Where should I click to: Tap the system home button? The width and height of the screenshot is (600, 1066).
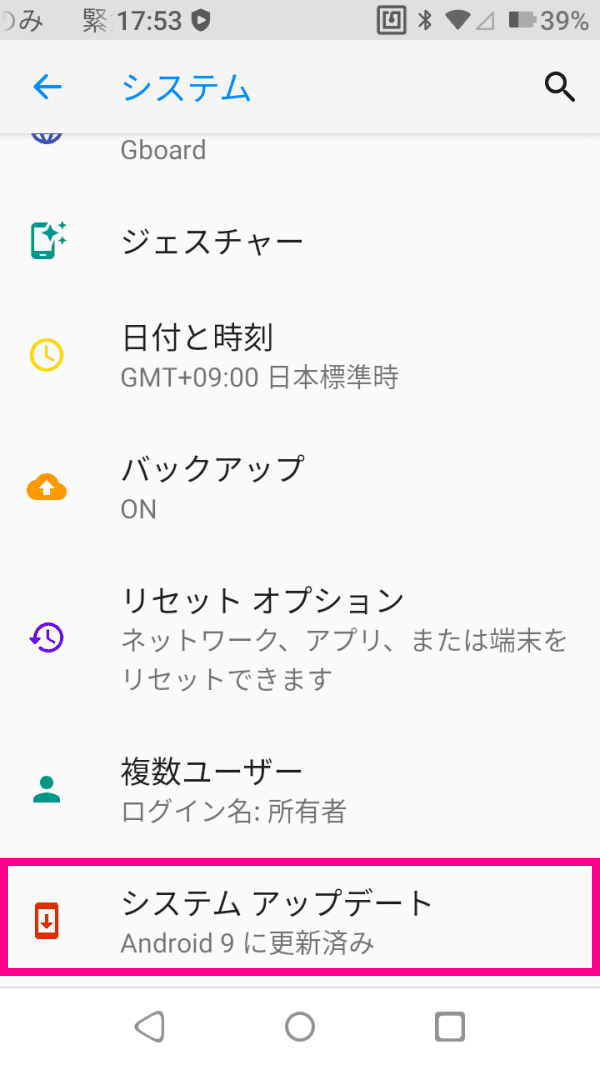[x=300, y=1027]
